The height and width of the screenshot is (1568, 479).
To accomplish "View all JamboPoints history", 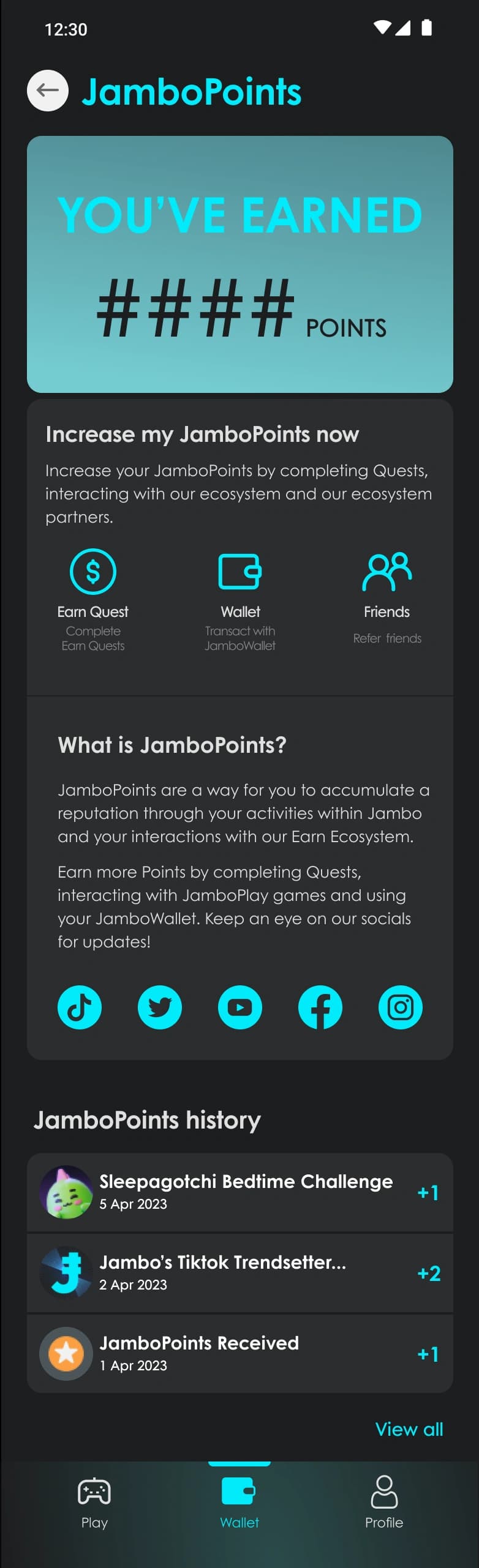I will 409,1429.
